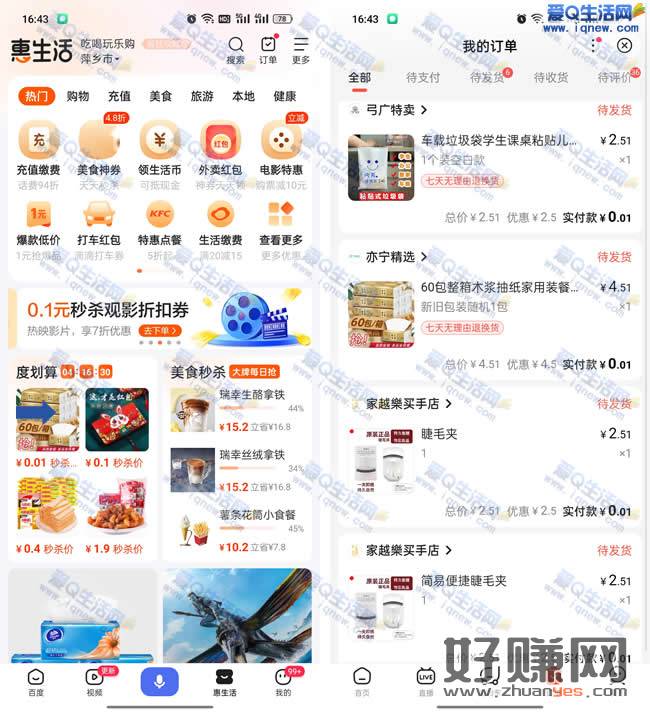The image size is (650, 715).
Task: Open 外卖红包 shortcut
Action: click(220, 148)
